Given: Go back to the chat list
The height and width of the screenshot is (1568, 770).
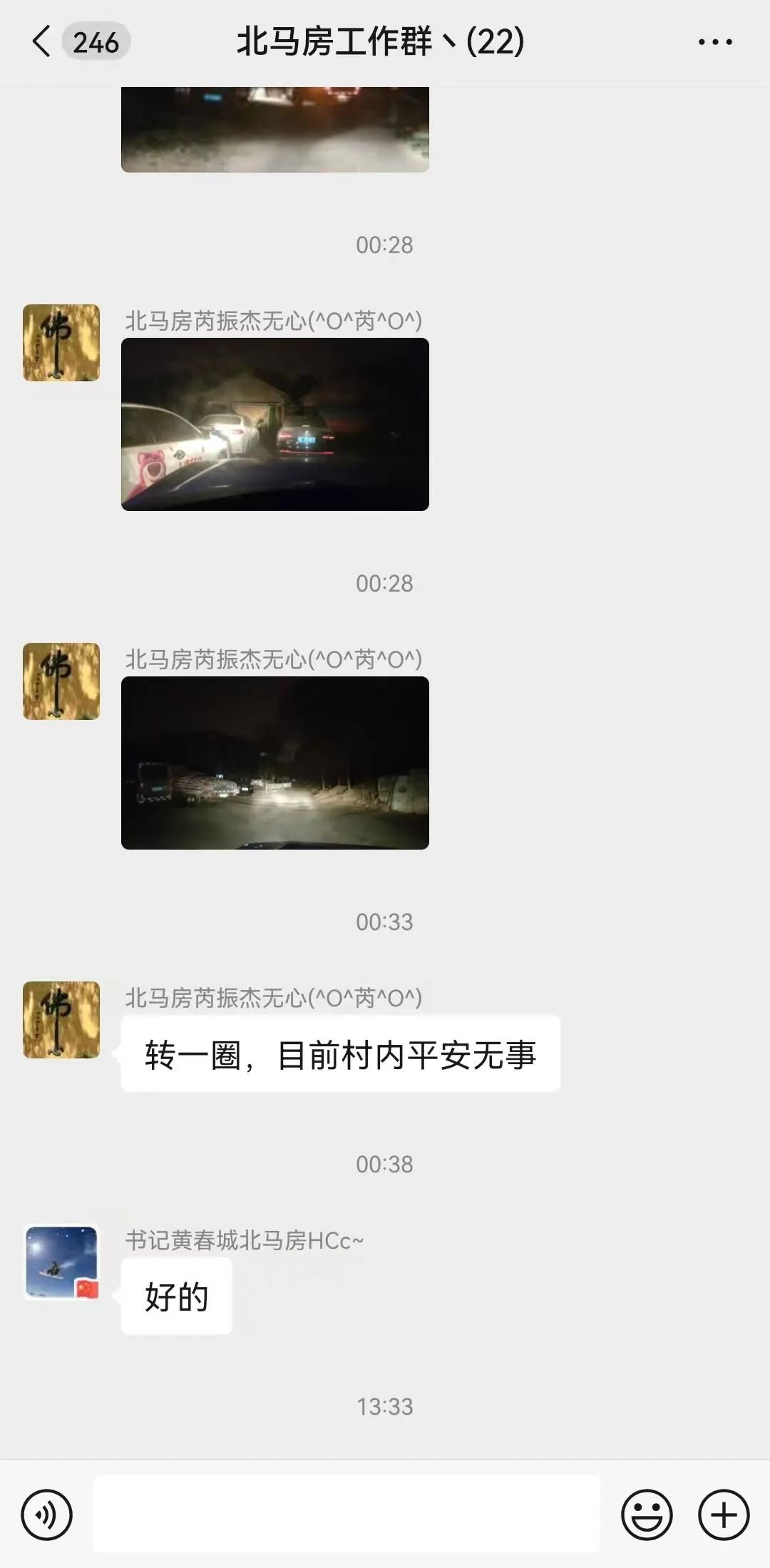Looking at the screenshot, I should (x=43, y=41).
